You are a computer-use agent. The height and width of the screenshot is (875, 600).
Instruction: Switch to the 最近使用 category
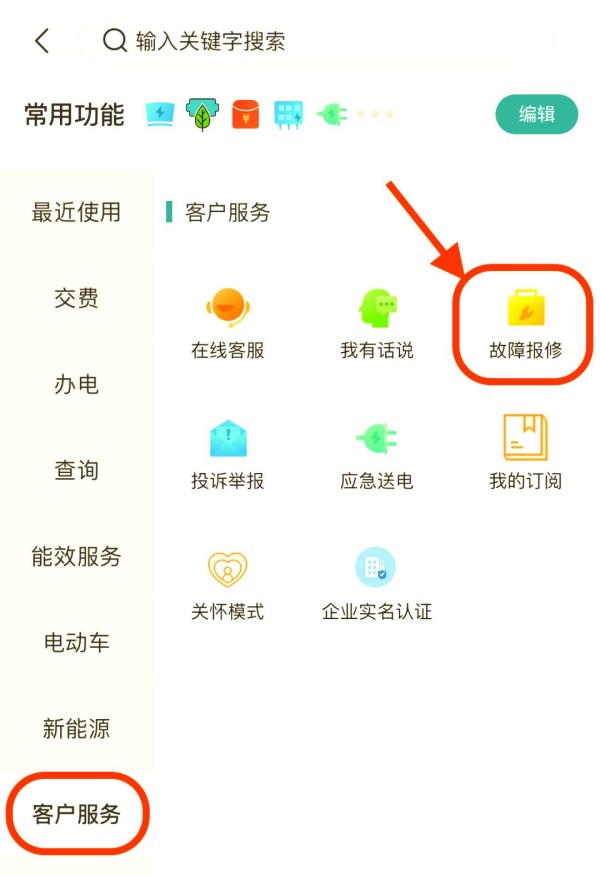coord(76,212)
